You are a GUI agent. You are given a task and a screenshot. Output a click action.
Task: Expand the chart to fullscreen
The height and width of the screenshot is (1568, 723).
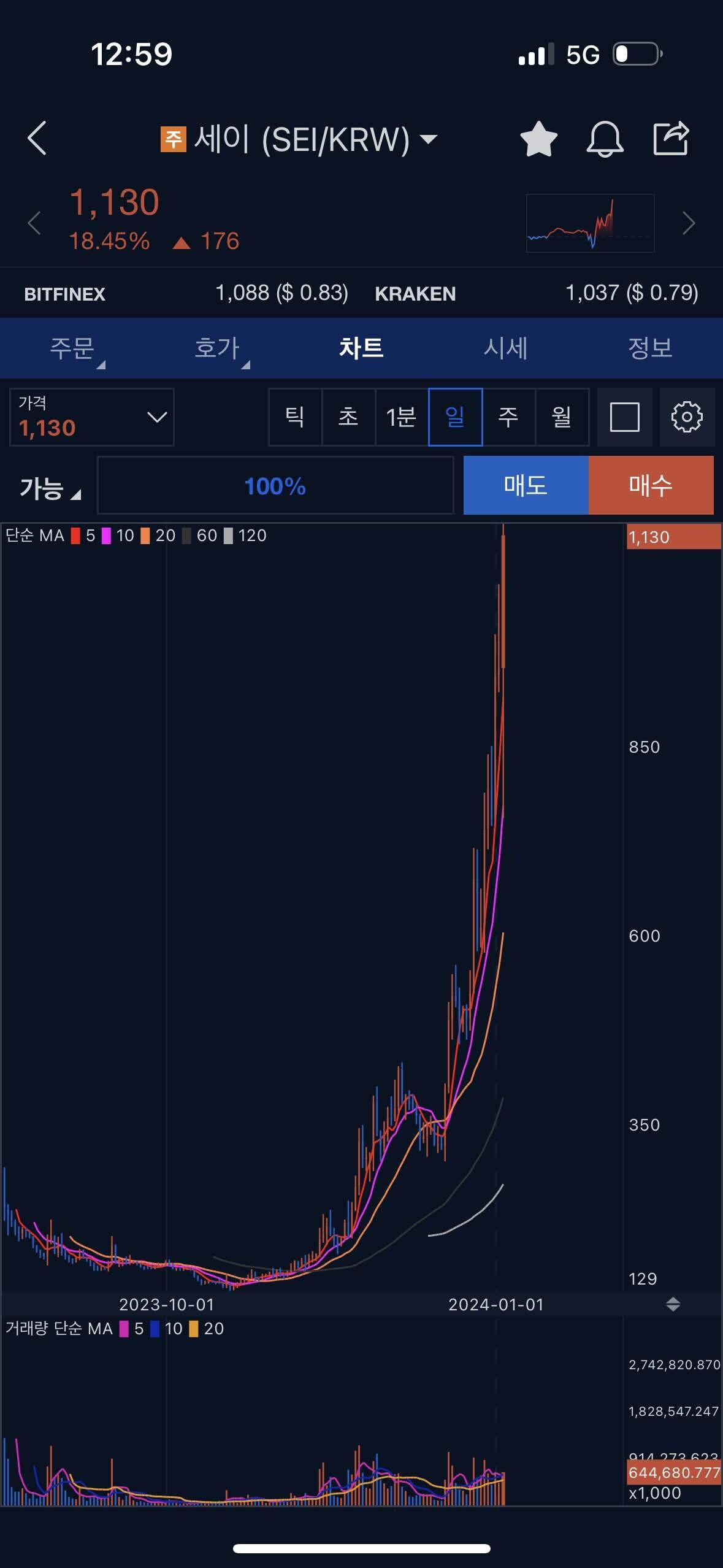click(x=624, y=417)
